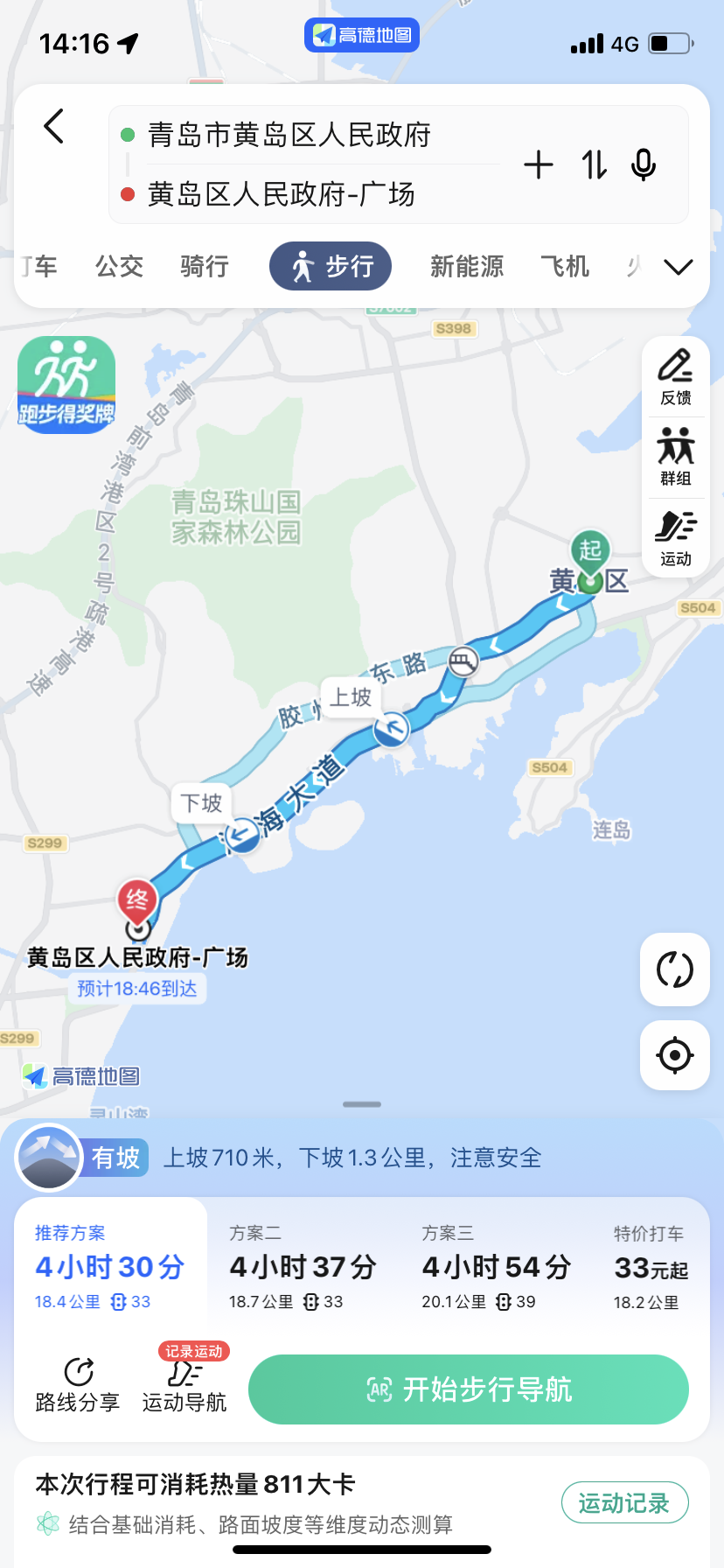Center the map on my location
This screenshot has height=1568, width=724.
pos(674,1054)
